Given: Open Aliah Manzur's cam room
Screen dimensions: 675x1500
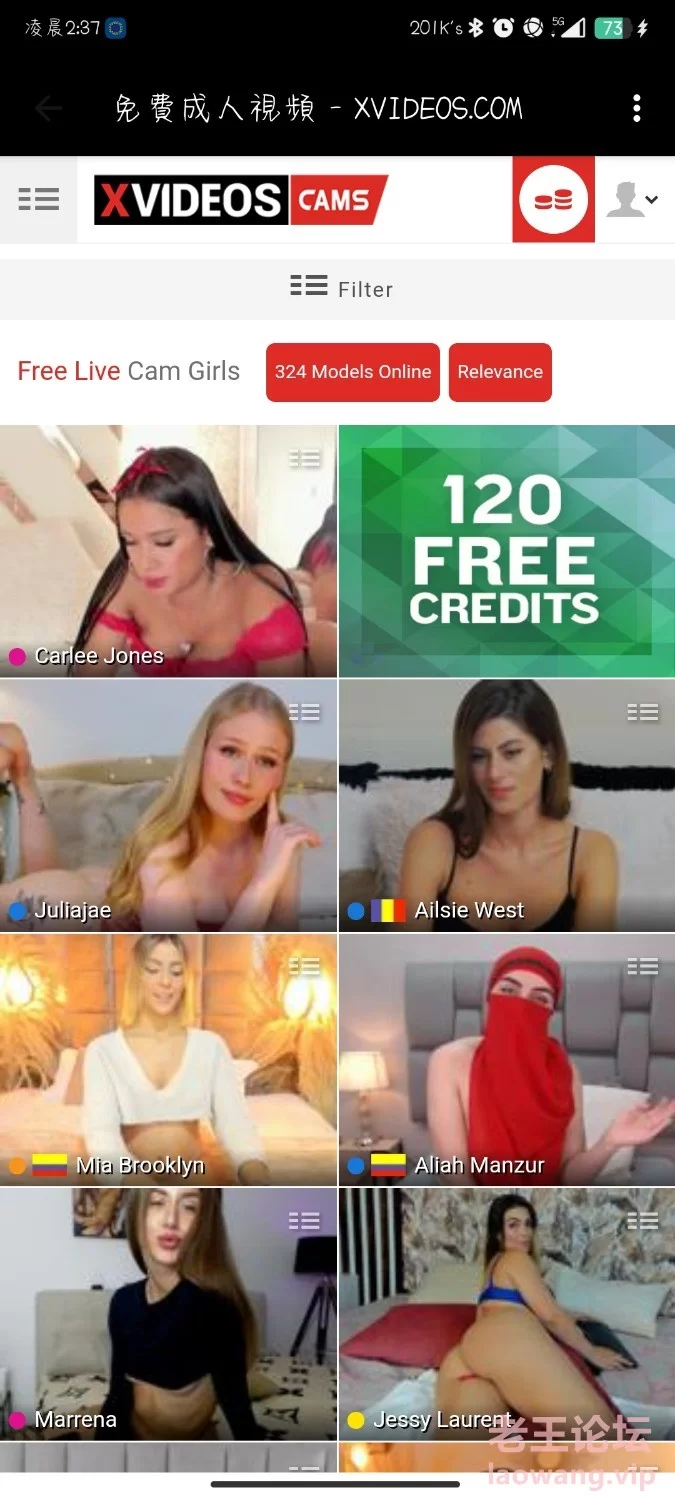Looking at the screenshot, I should (506, 1060).
